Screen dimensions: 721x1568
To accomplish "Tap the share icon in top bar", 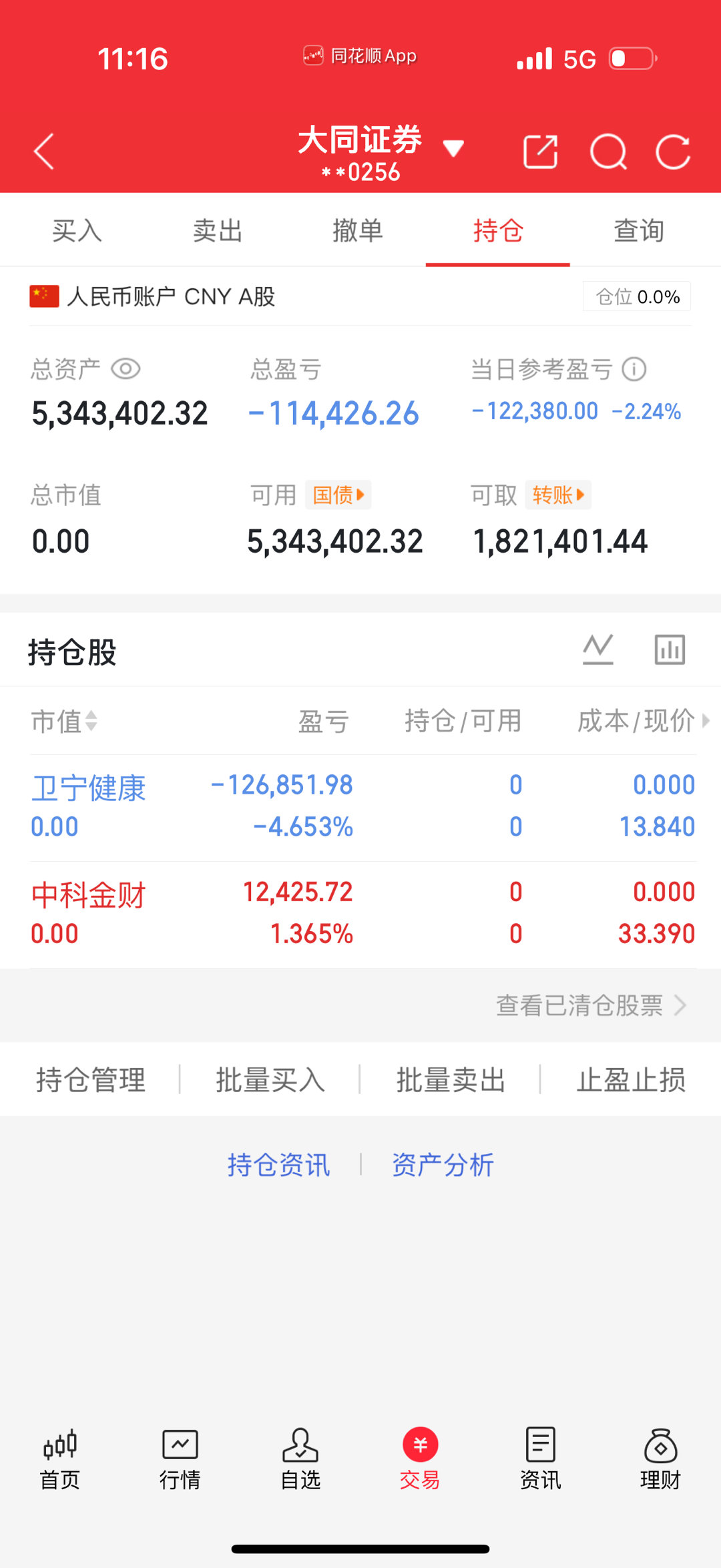I will click(541, 152).
